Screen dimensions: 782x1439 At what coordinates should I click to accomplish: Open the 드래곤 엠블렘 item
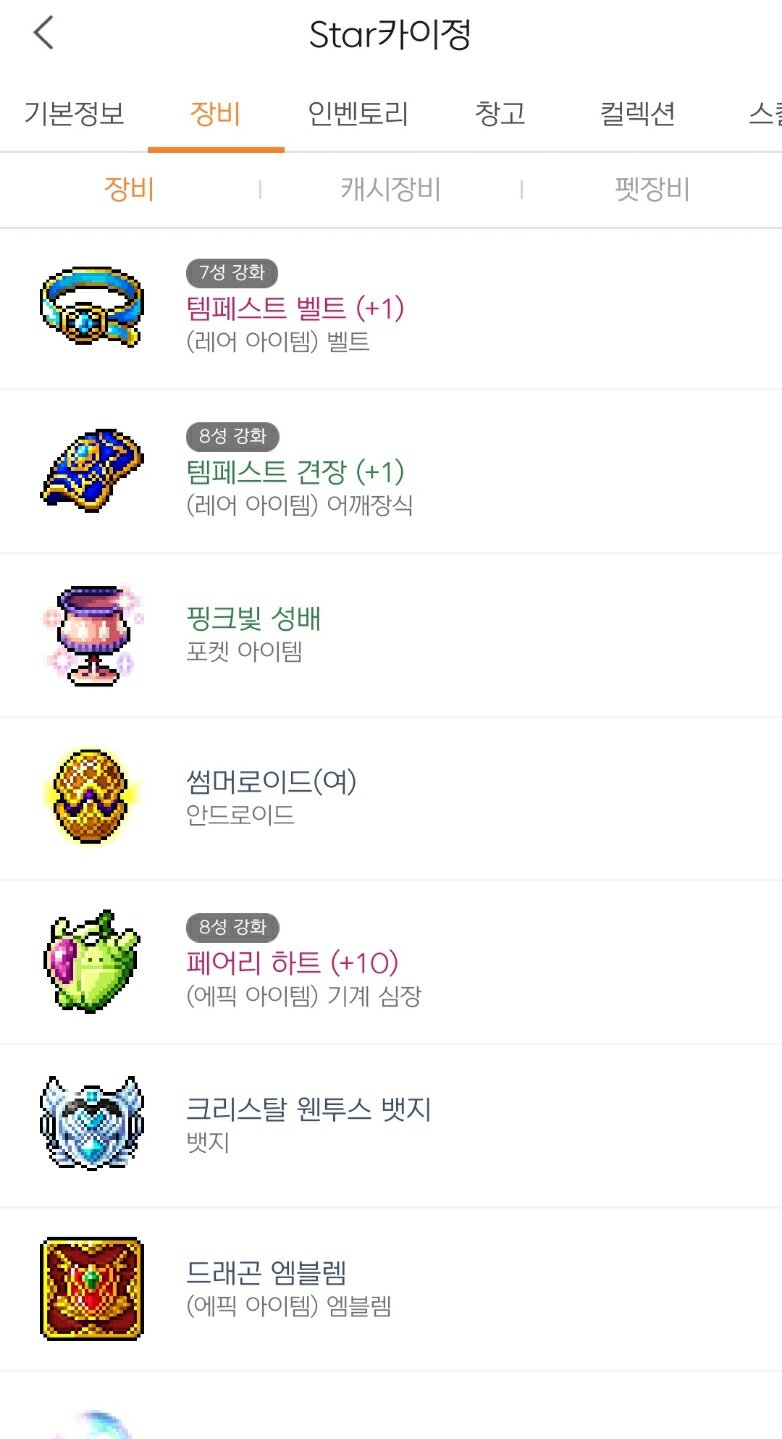(391, 1290)
